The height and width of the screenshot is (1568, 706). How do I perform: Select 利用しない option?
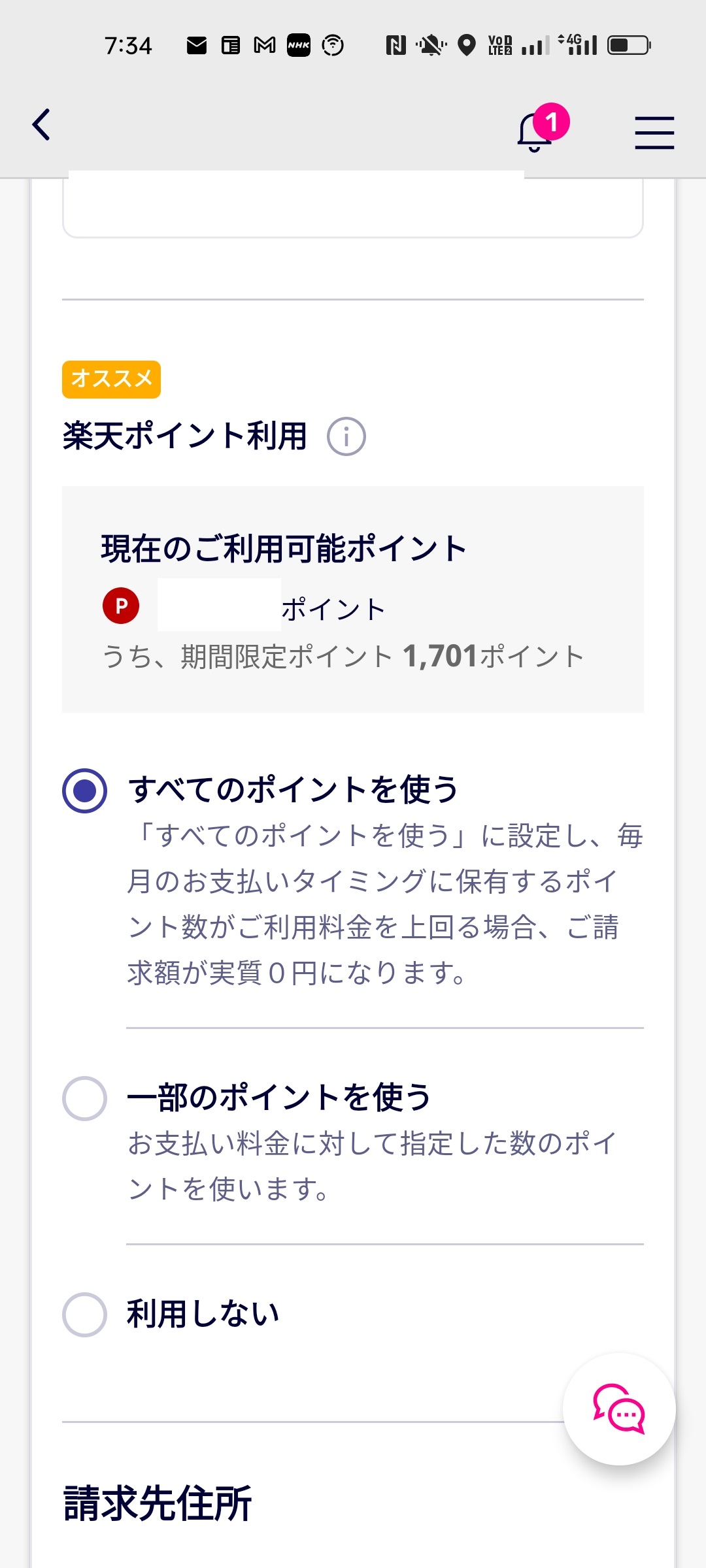[84, 1315]
